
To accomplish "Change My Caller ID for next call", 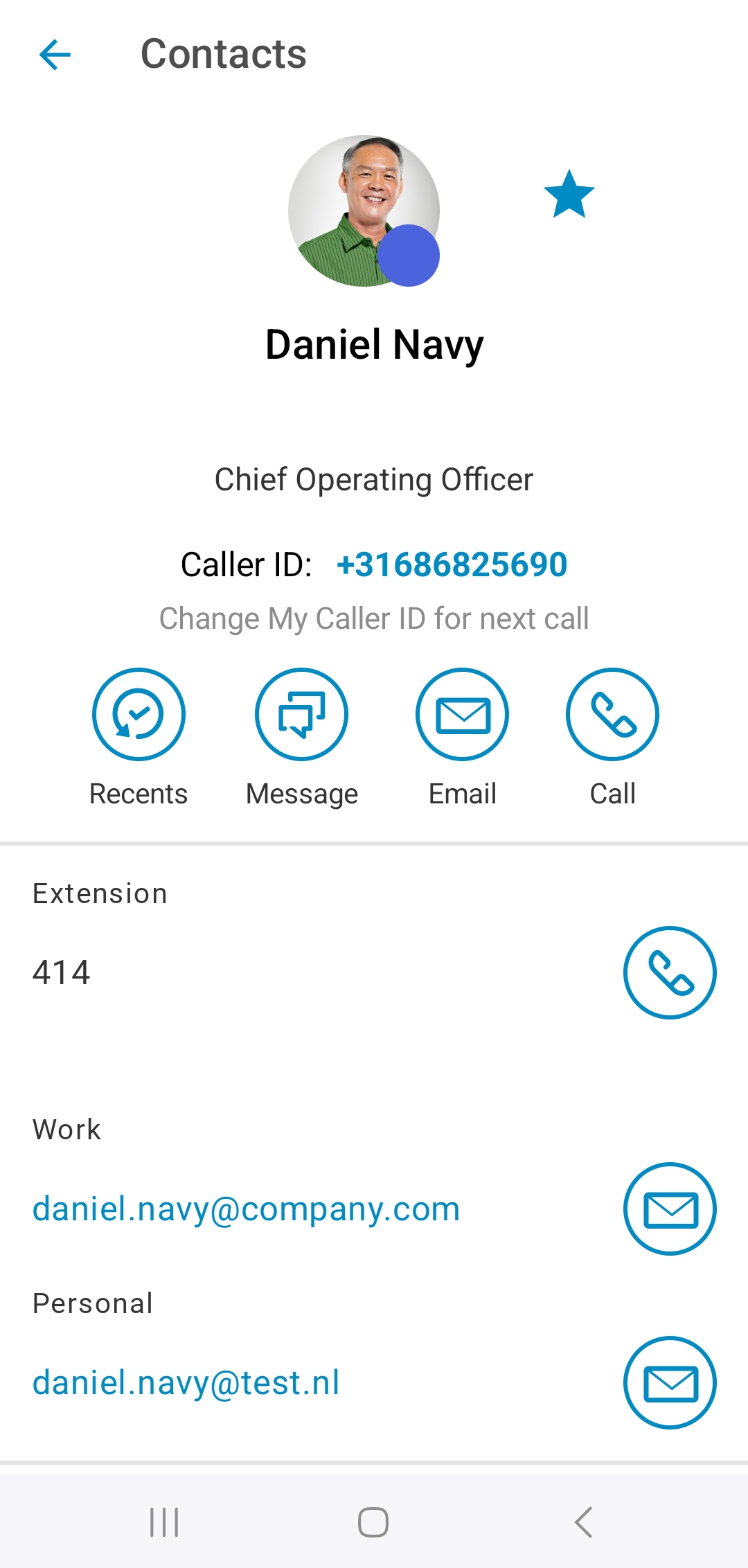I will (374, 618).
